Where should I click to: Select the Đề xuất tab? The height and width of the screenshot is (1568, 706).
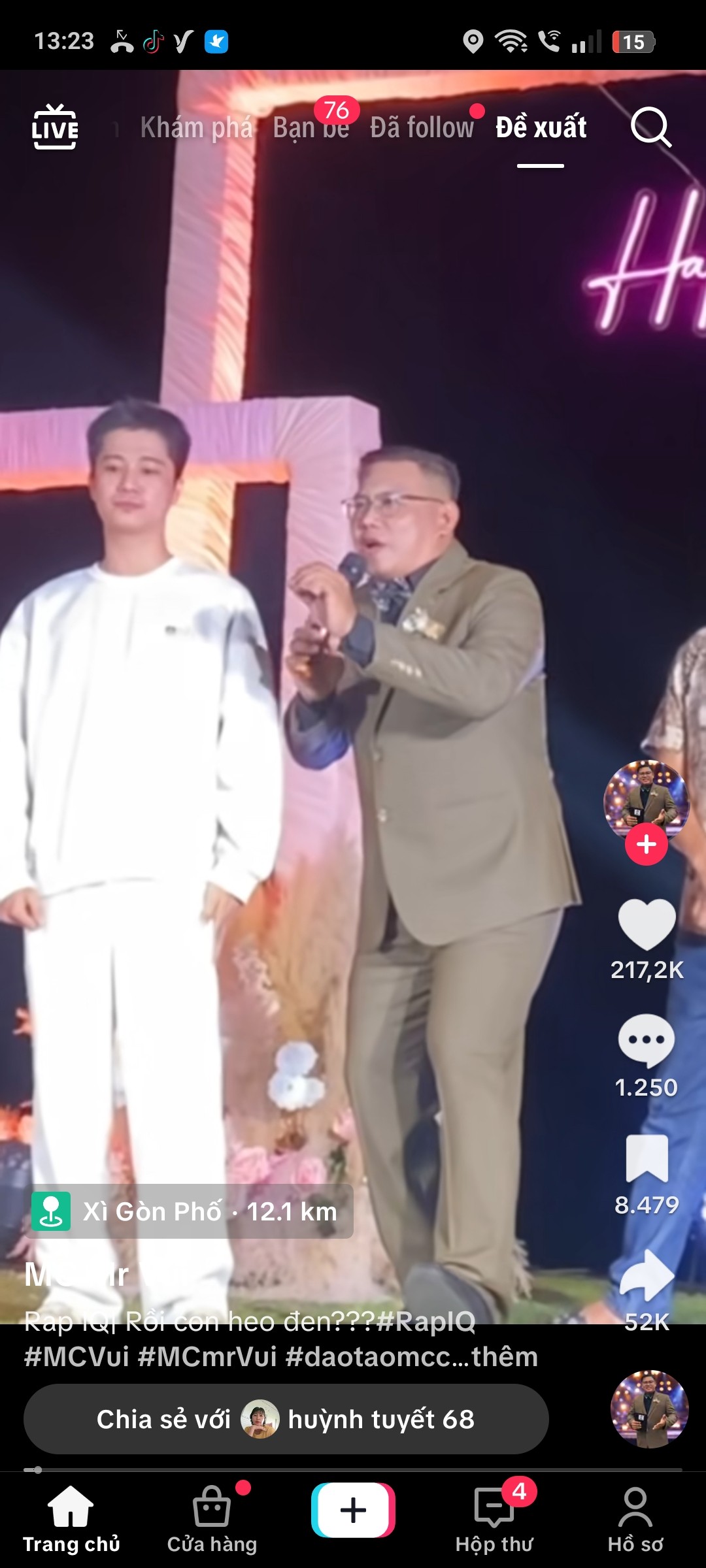pos(541,127)
